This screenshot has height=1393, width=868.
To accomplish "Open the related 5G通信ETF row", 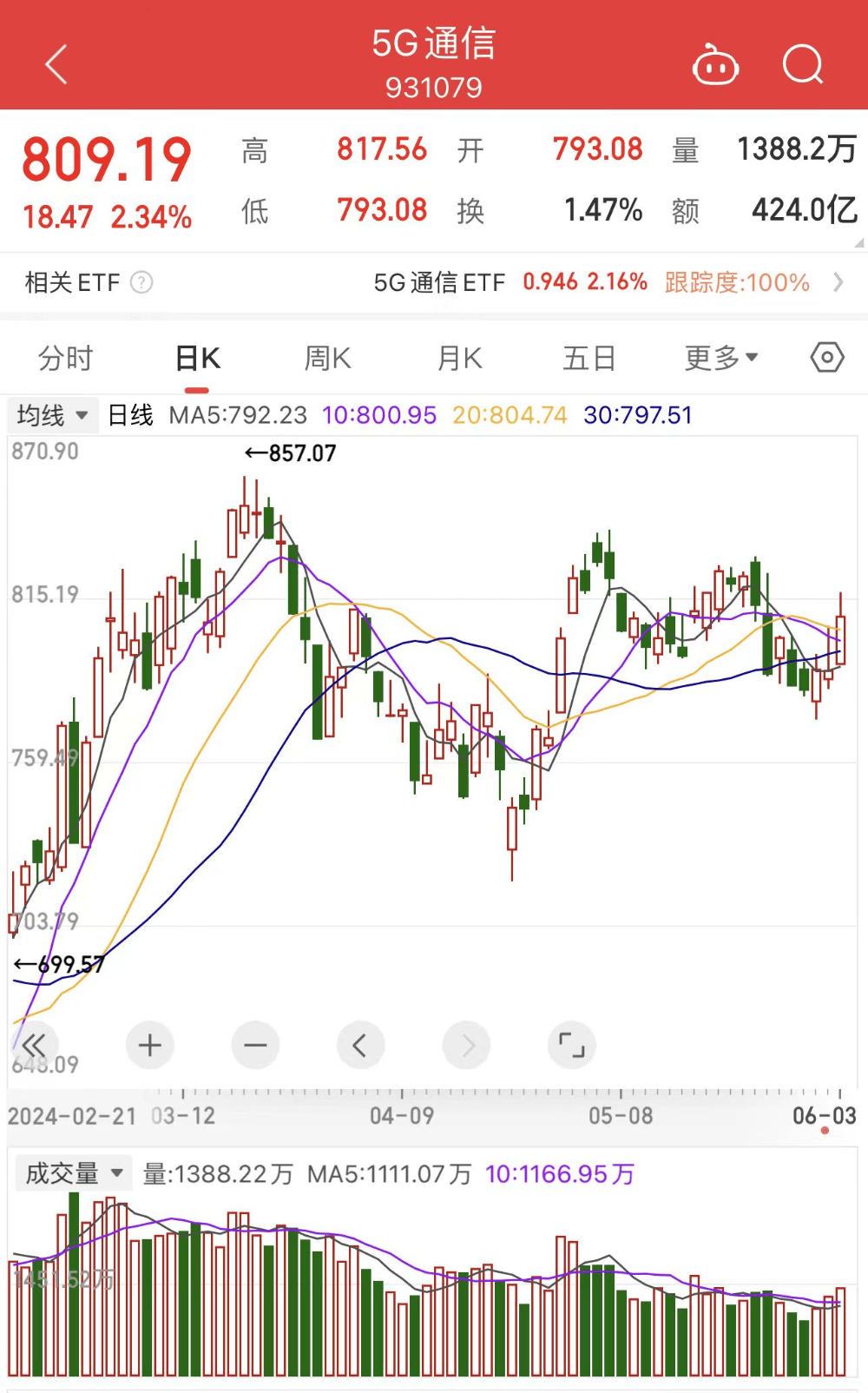I will click(x=608, y=282).
